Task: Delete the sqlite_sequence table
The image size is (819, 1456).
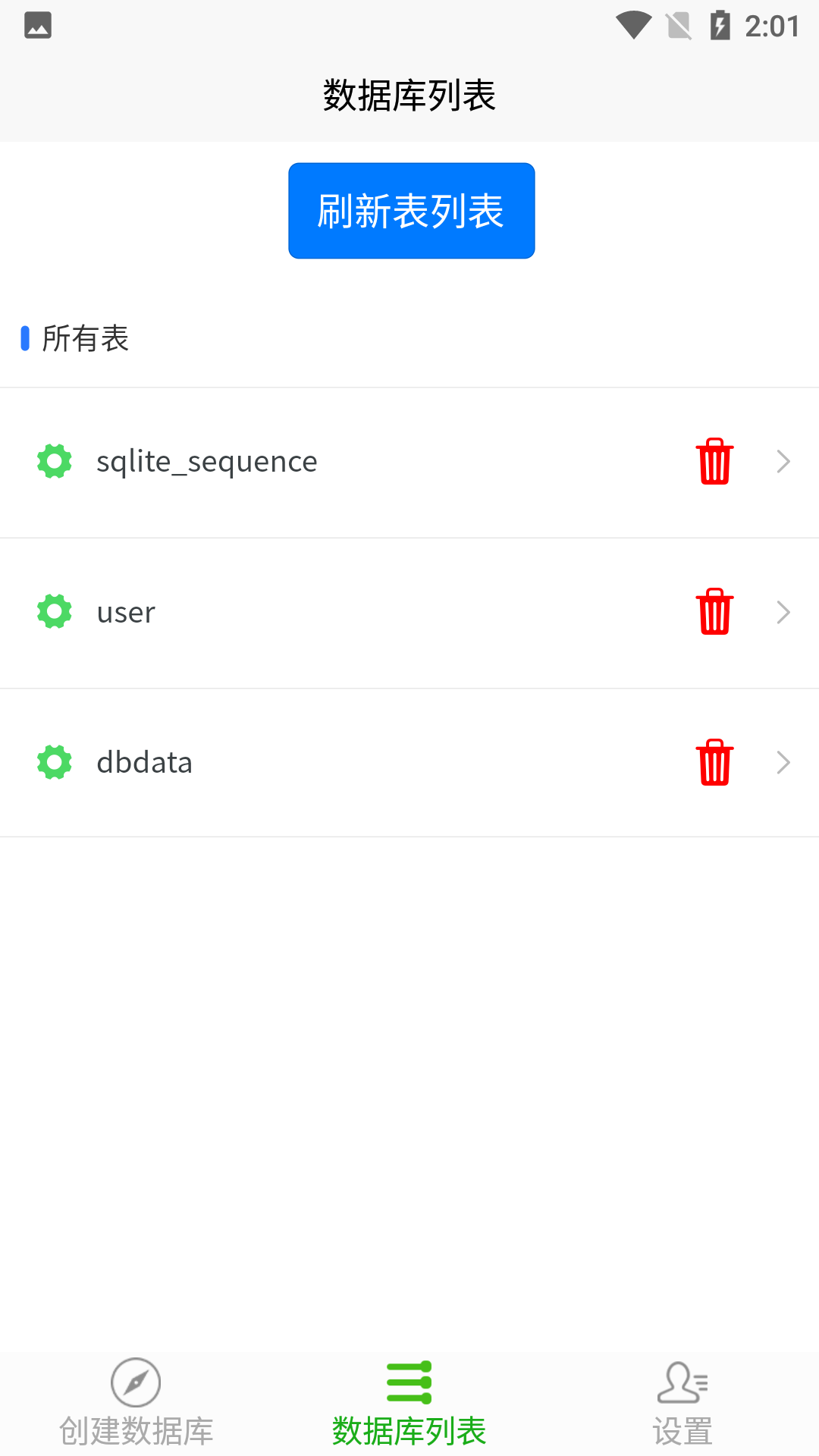Action: 714,461
